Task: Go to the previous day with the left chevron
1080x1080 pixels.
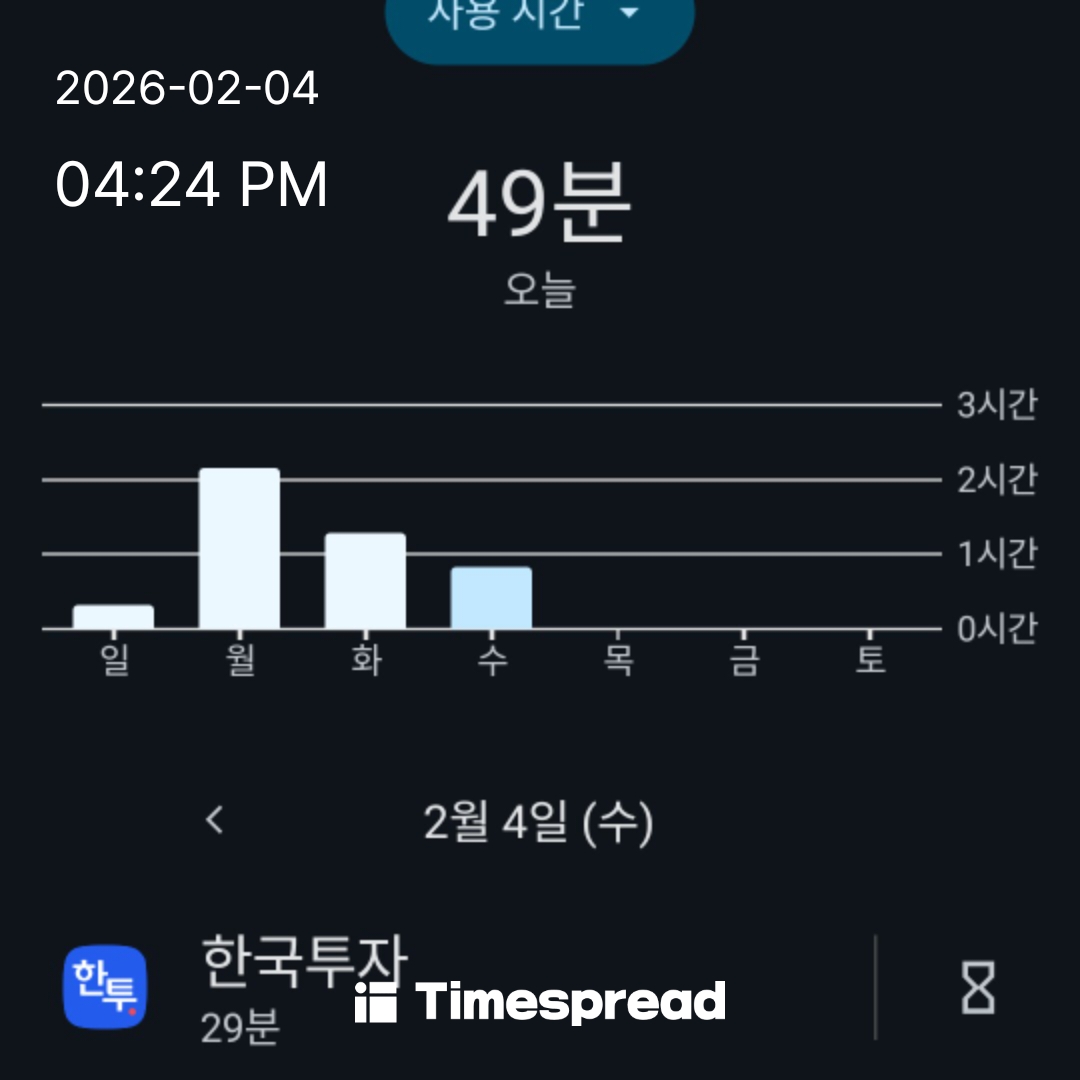Action: coord(214,821)
